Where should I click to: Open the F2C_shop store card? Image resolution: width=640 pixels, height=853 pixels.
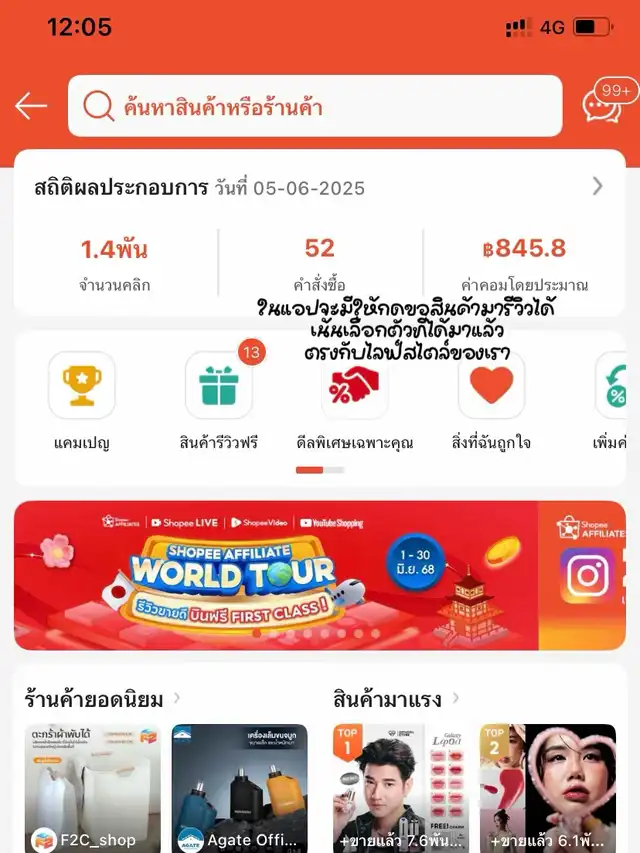click(92, 787)
